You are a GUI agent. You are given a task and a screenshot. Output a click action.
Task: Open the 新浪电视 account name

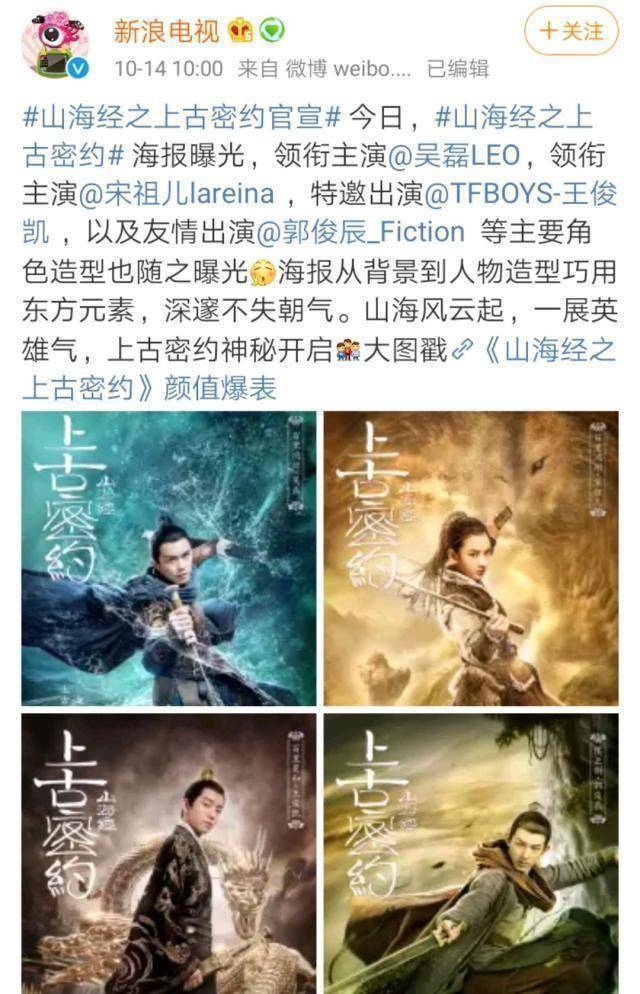coord(165,31)
